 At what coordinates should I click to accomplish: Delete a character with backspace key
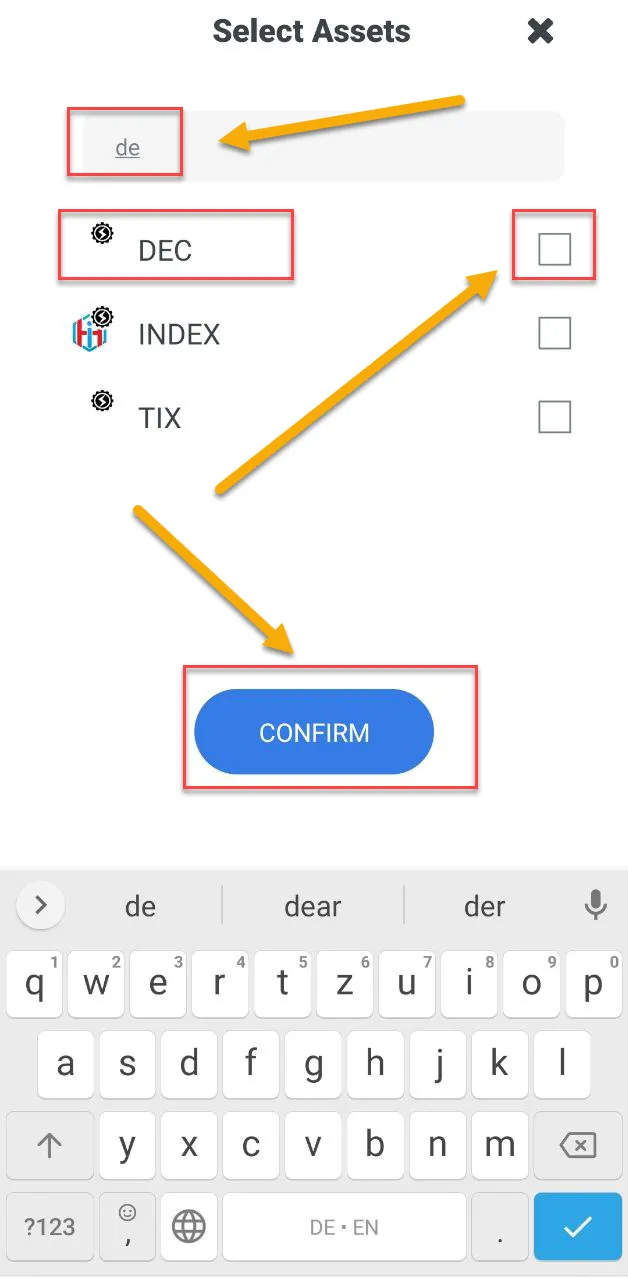coord(577,1145)
